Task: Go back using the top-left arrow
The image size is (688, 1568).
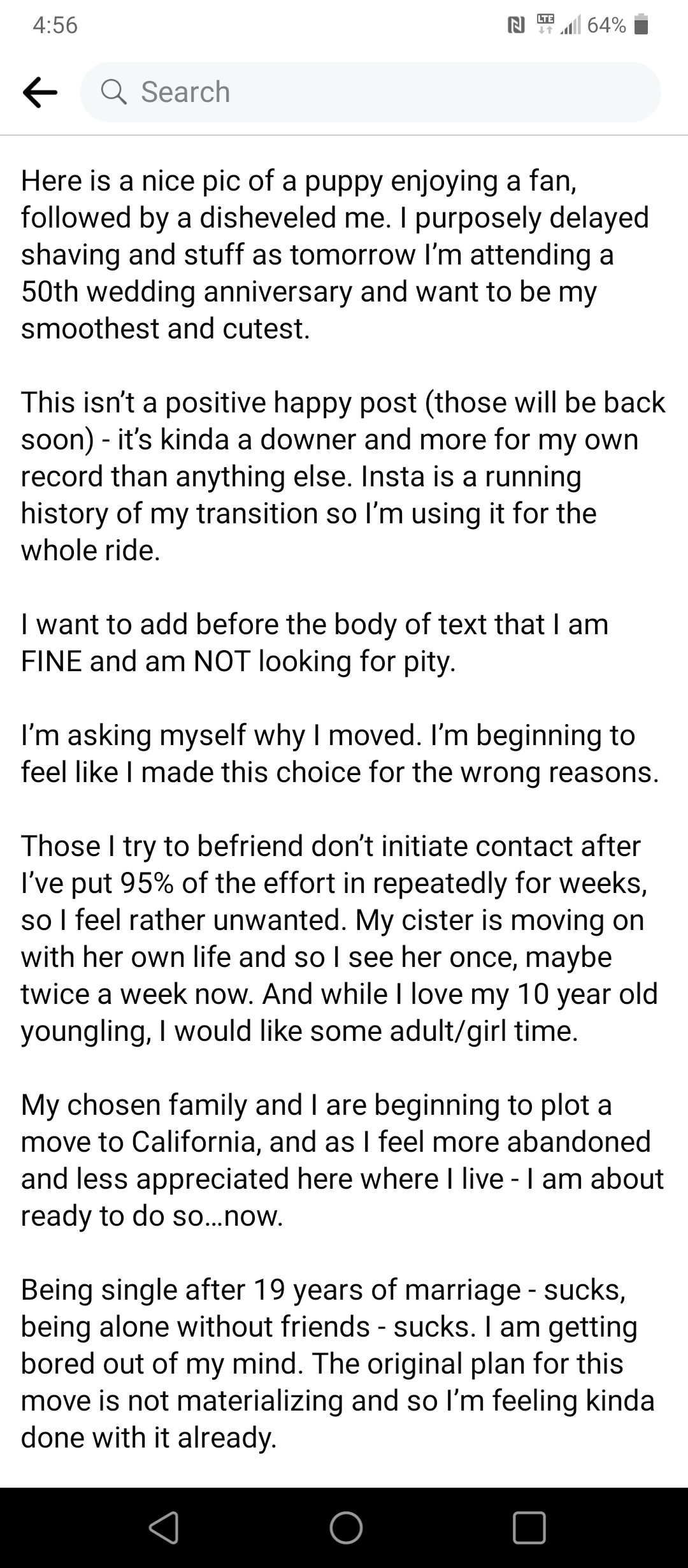Action: [x=40, y=92]
